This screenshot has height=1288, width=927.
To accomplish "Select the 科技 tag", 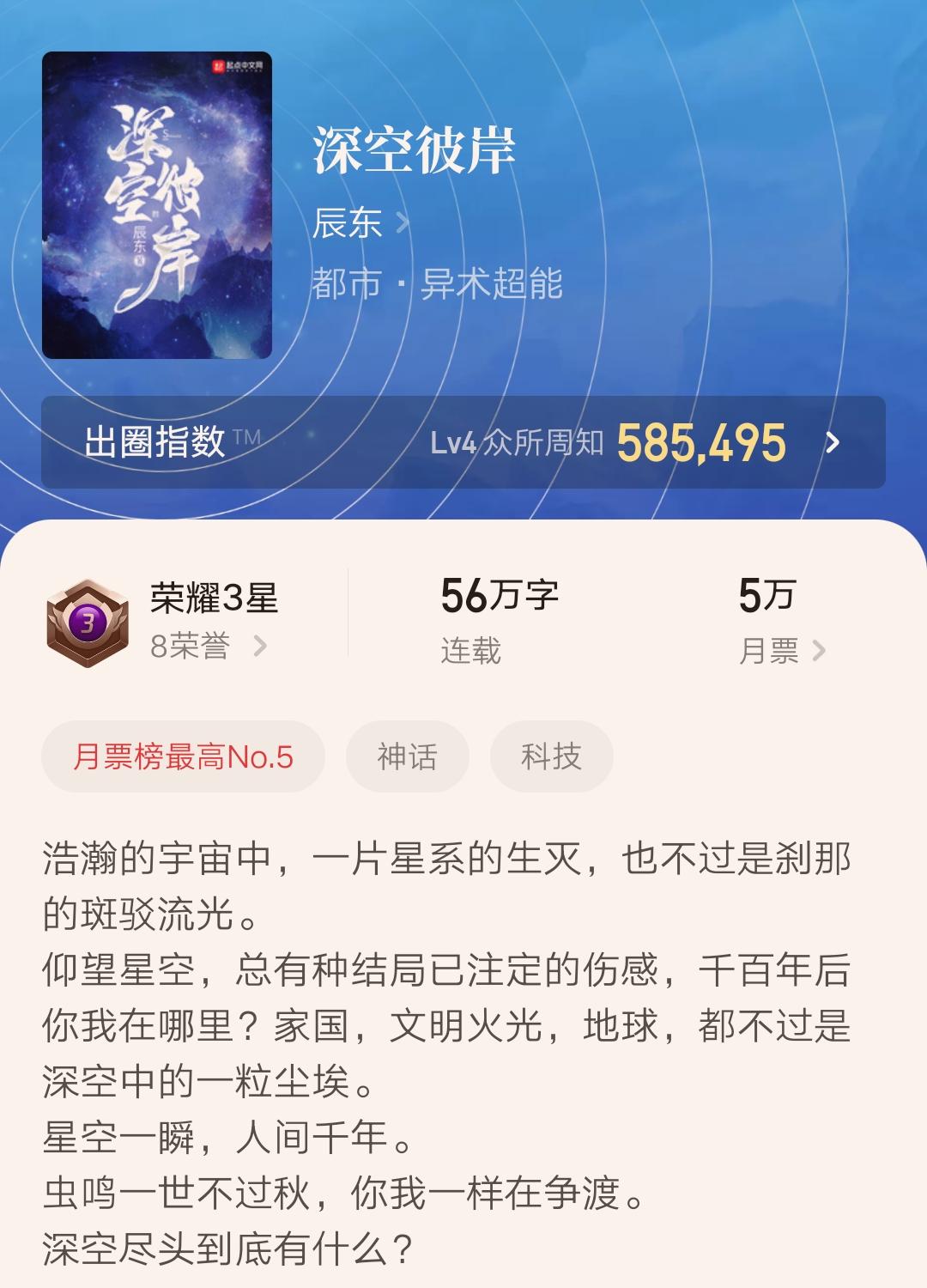I will [x=551, y=756].
